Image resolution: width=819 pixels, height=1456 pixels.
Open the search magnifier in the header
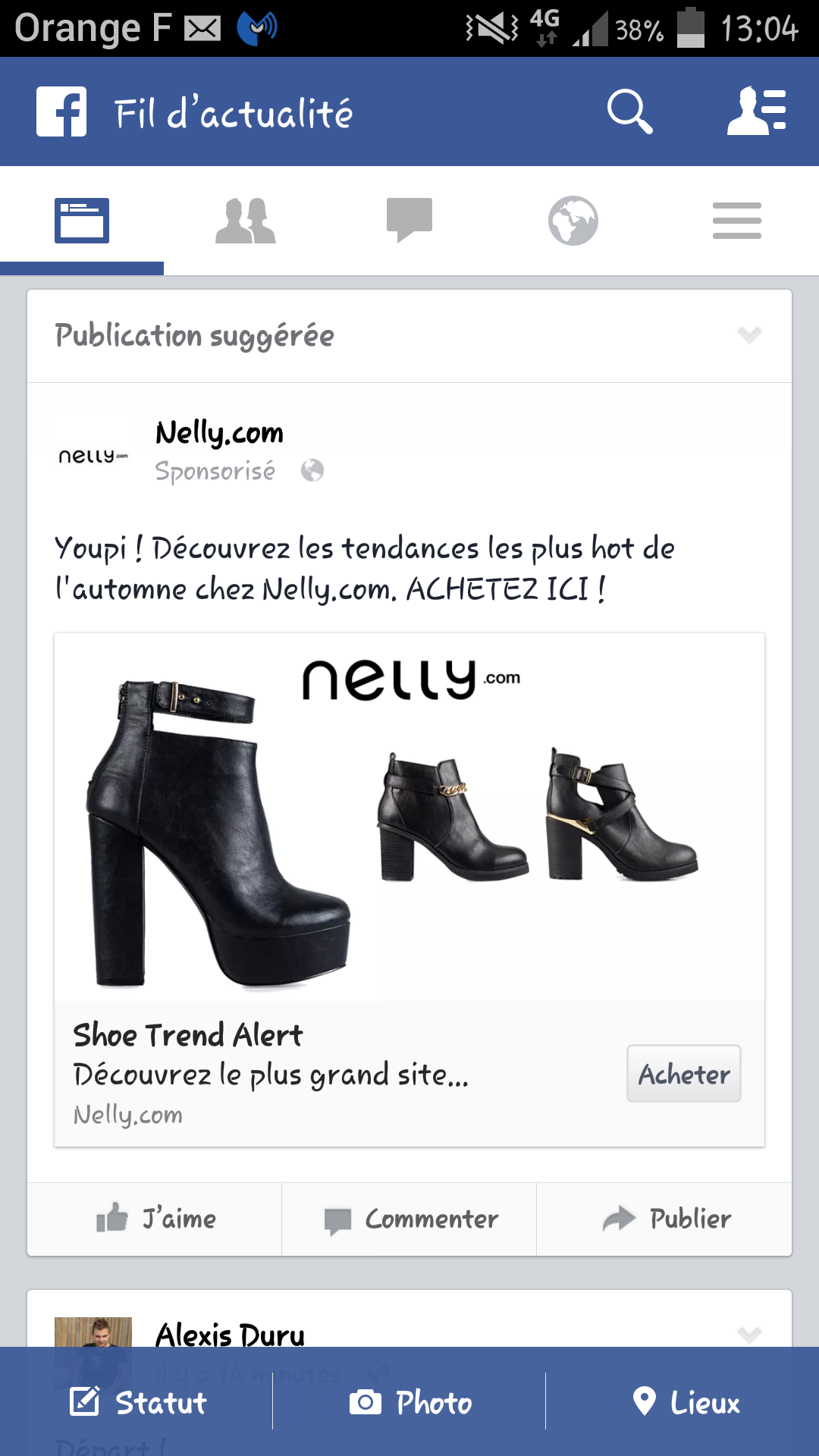click(629, 111)
